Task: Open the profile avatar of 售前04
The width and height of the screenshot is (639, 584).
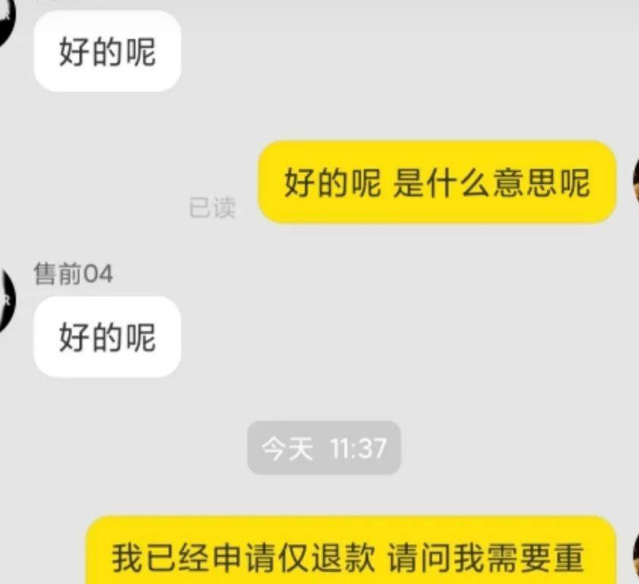Action: (6, 301)
